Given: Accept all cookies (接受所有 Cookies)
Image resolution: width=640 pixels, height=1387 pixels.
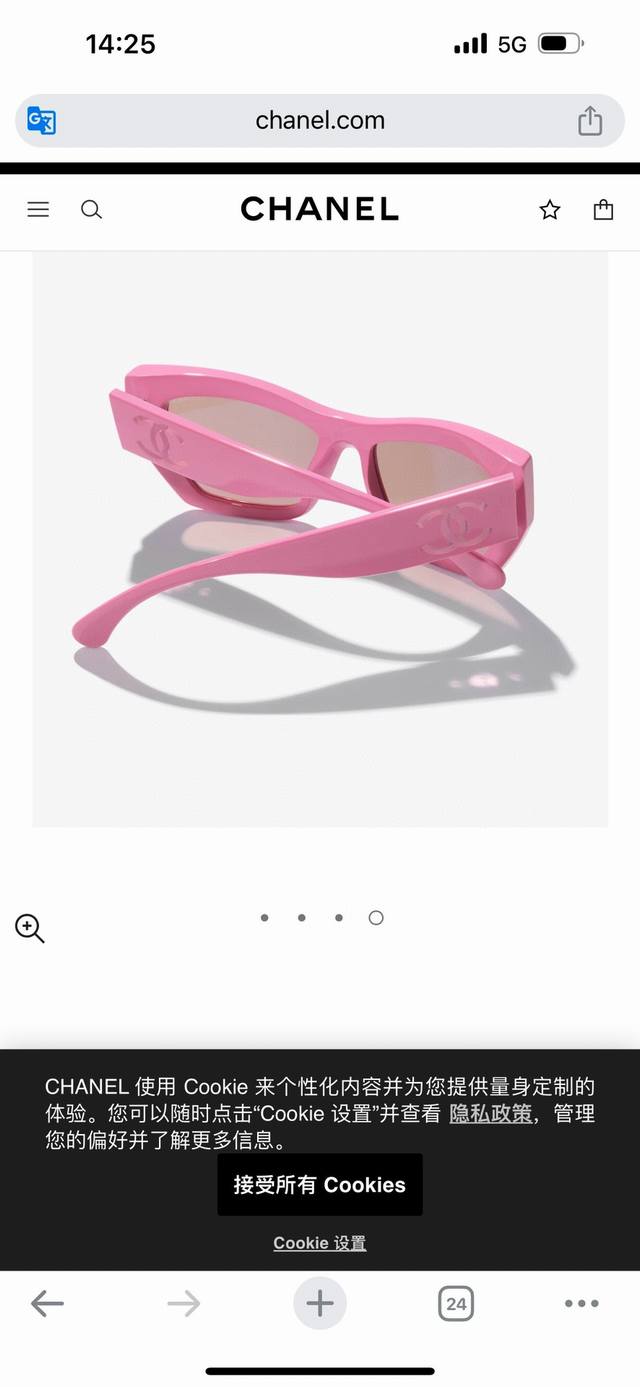Looking at the screenshot, I should 320,1185.
